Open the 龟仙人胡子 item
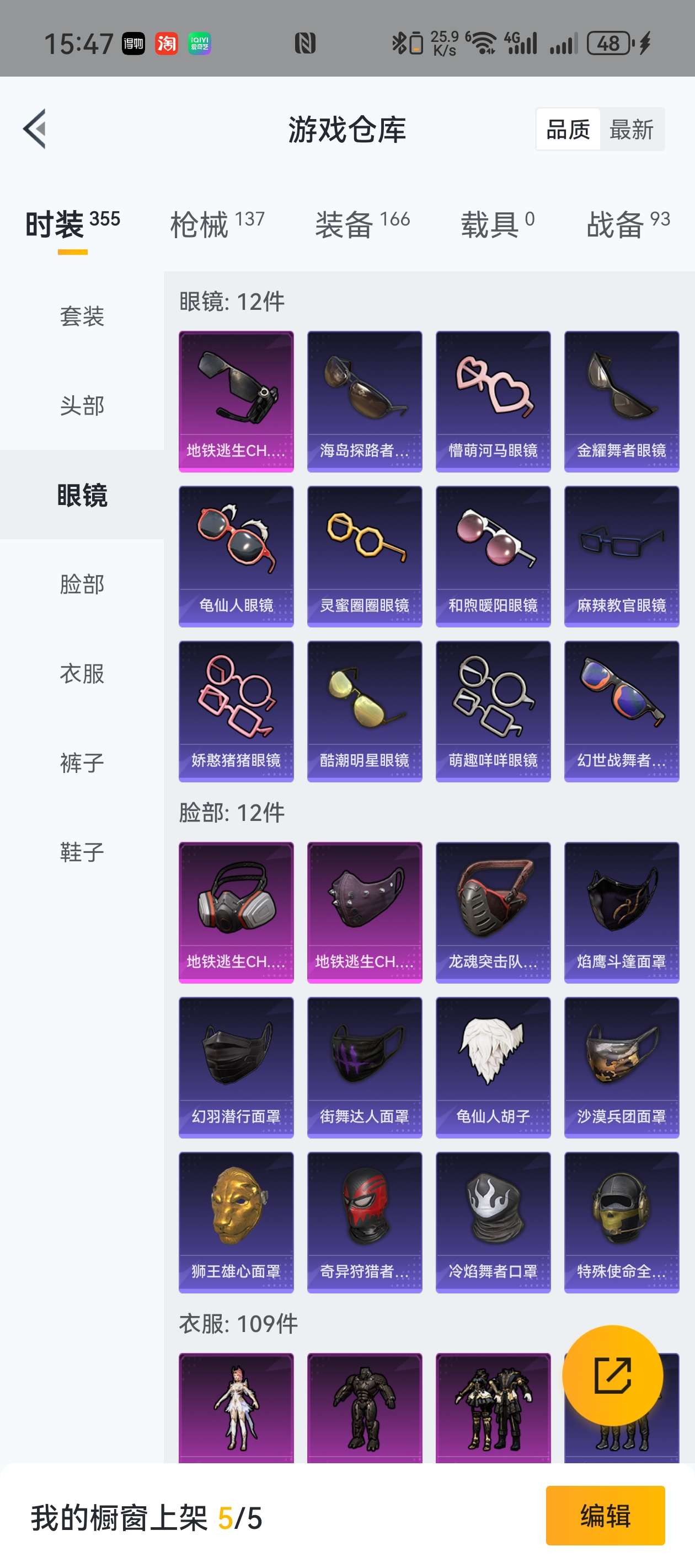The width and height of the screenshot is (695, 1568). pos(493,1067)
